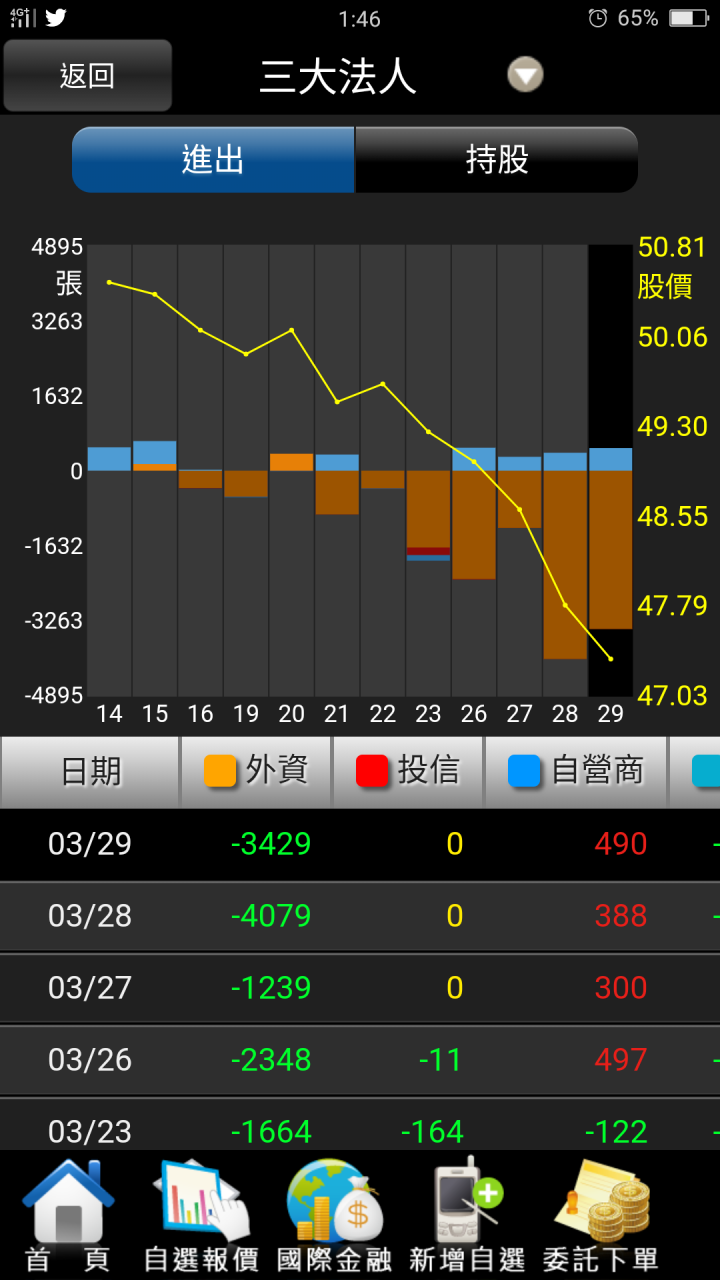Tap 新增自選 to add to watchlist

click(x=467, y=1216)
